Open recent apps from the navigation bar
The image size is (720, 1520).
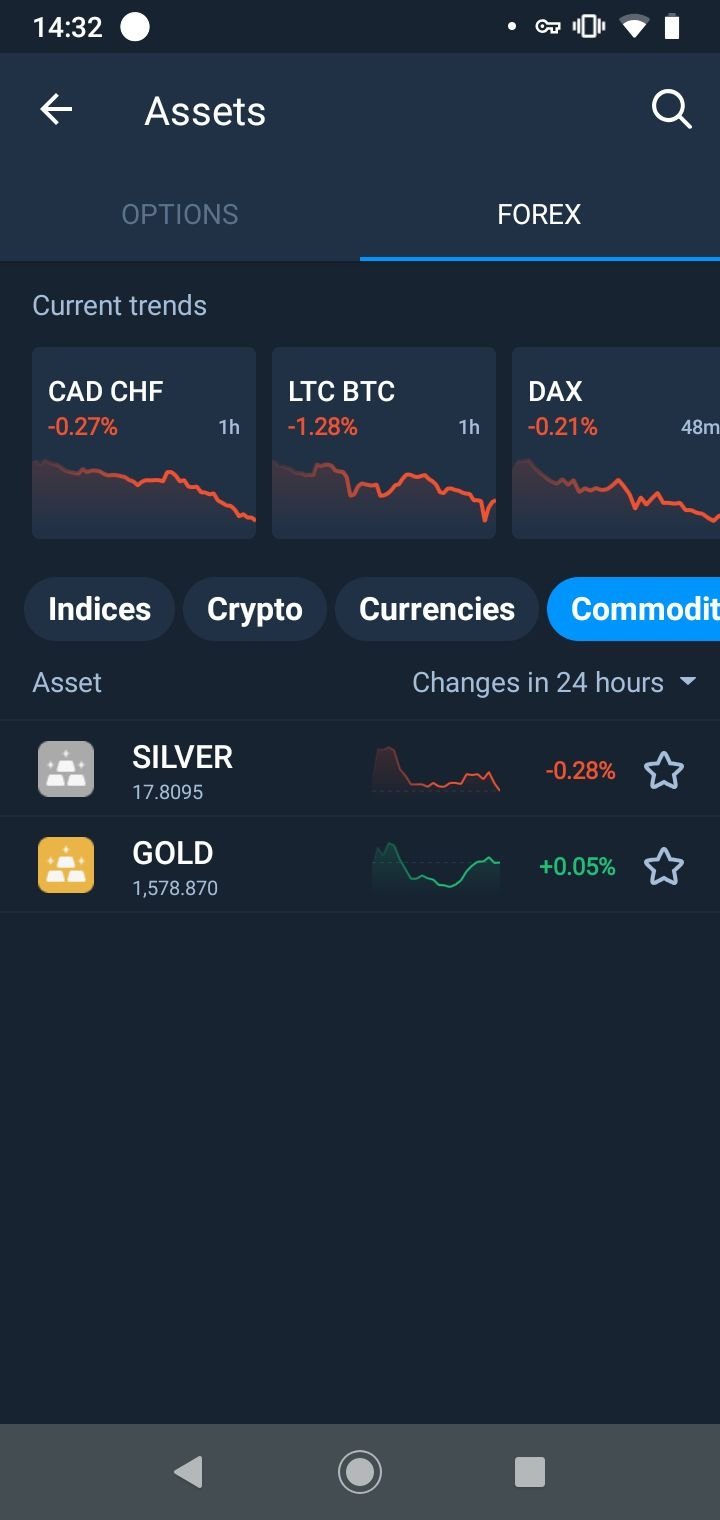(529, 1471)
